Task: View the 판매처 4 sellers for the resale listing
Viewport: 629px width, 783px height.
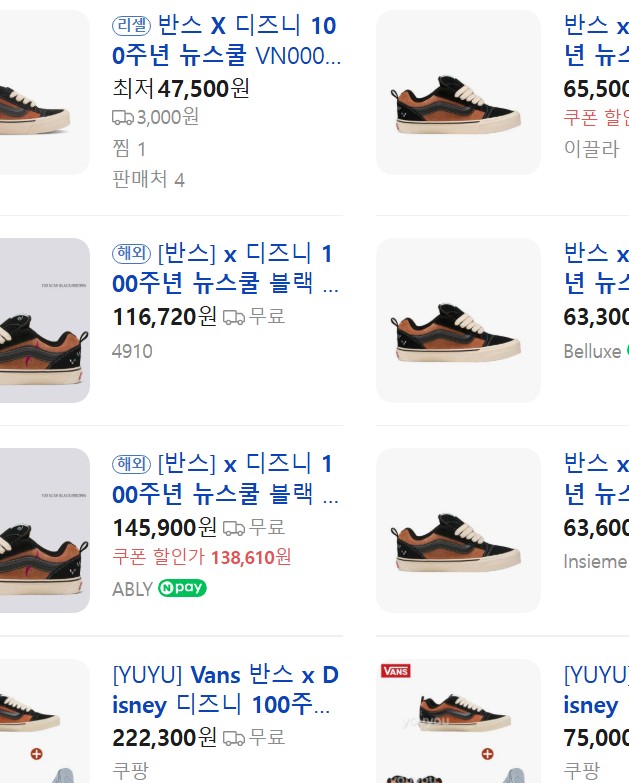Action: click(x=148, y=180)
